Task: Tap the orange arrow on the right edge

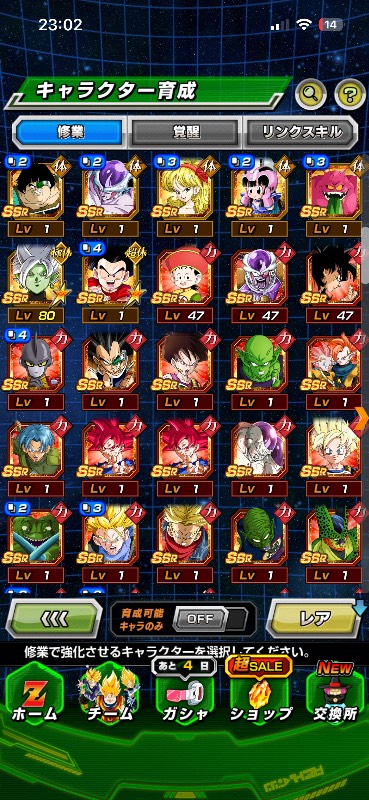Action: click(x=361, y=412)
